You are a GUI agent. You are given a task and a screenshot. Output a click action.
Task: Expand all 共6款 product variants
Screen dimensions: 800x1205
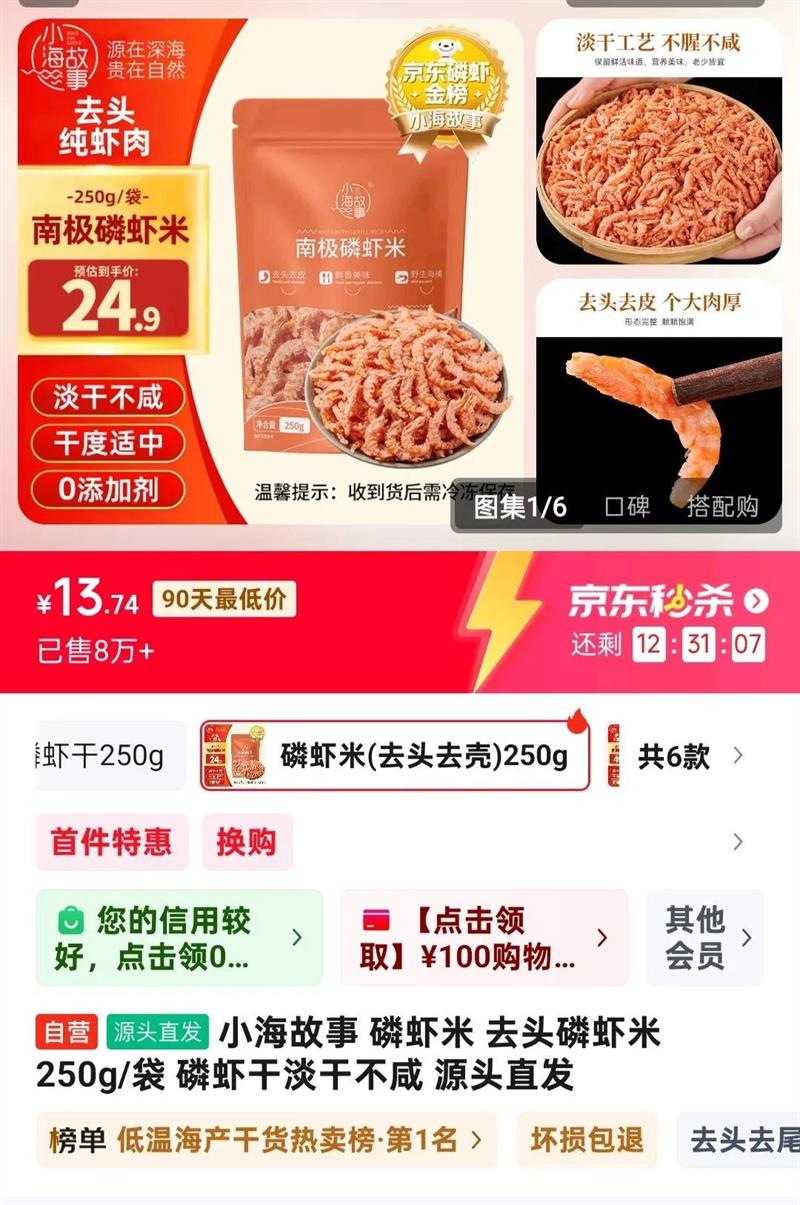pyautogui.click(x=689, y=756)
